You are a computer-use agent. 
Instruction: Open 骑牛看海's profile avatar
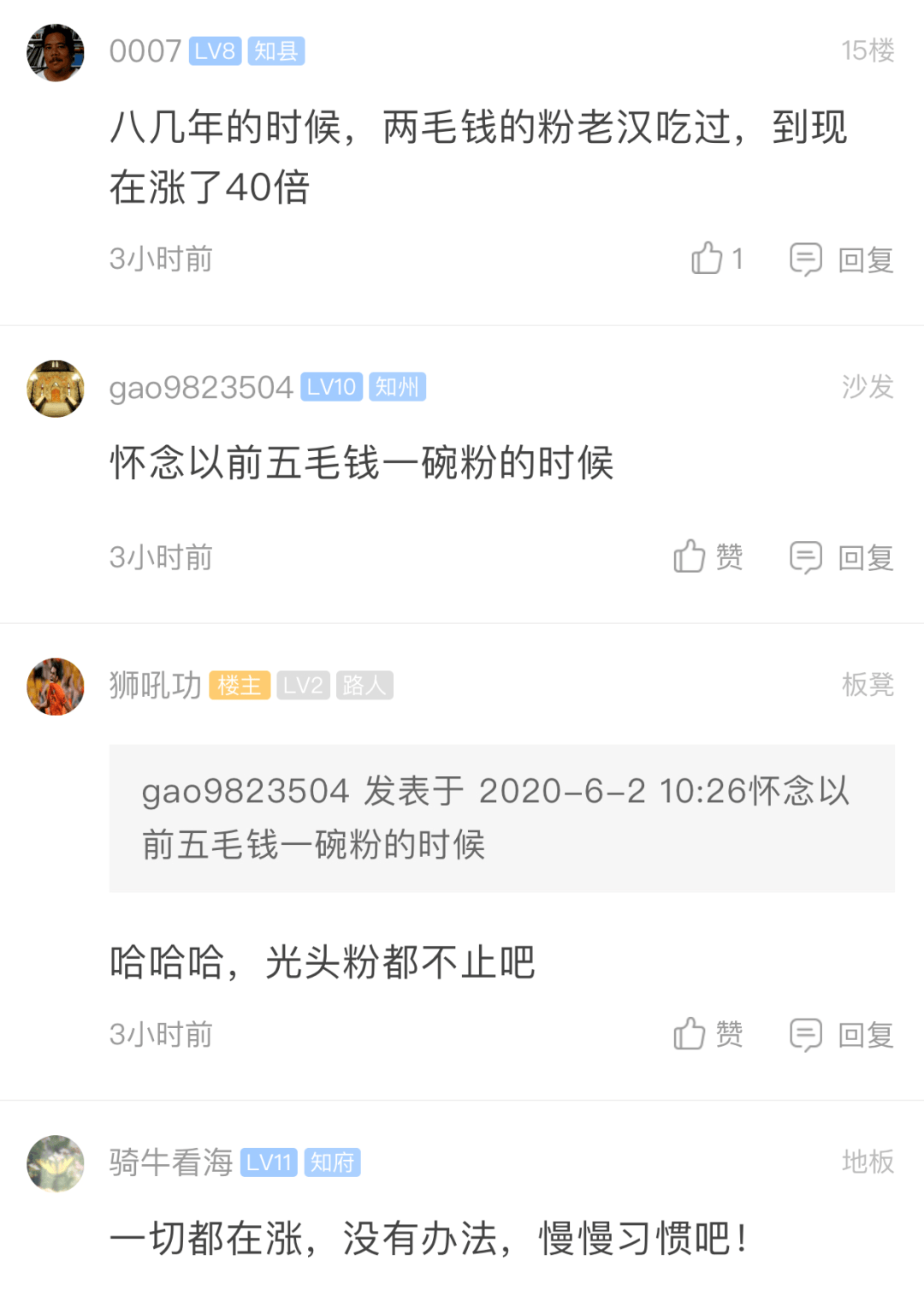pyautogui.click(x=56, y=1163)
